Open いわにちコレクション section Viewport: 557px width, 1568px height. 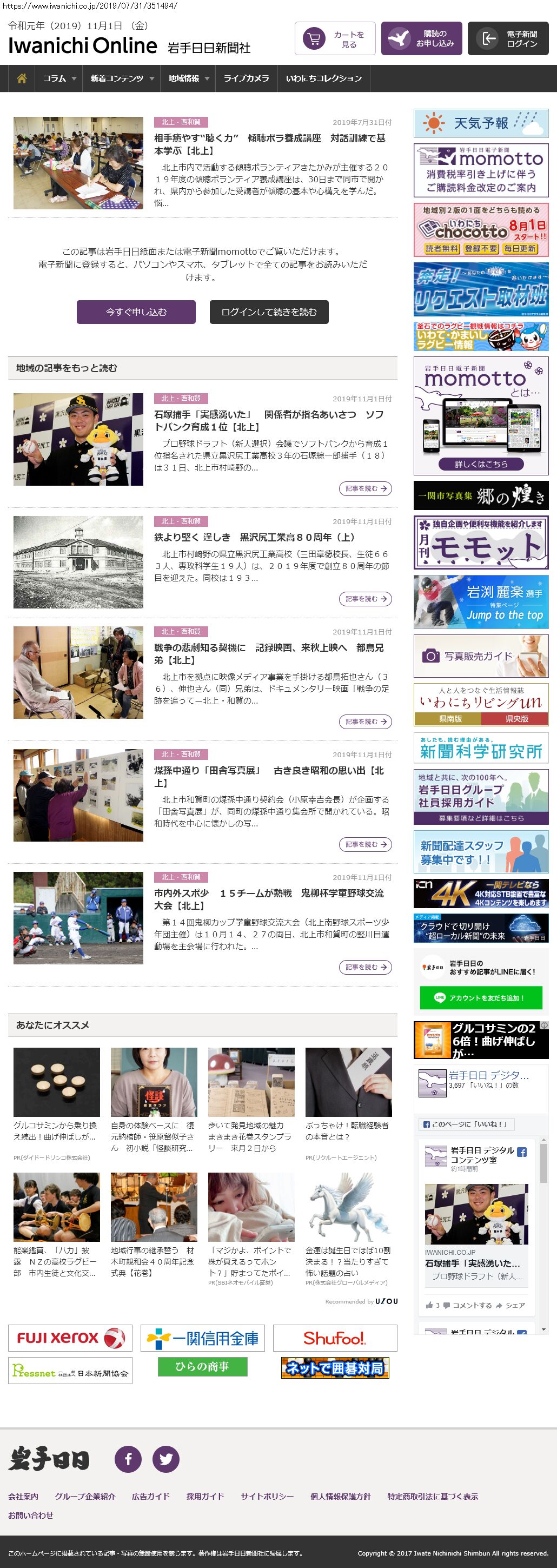tap(324, 78)
